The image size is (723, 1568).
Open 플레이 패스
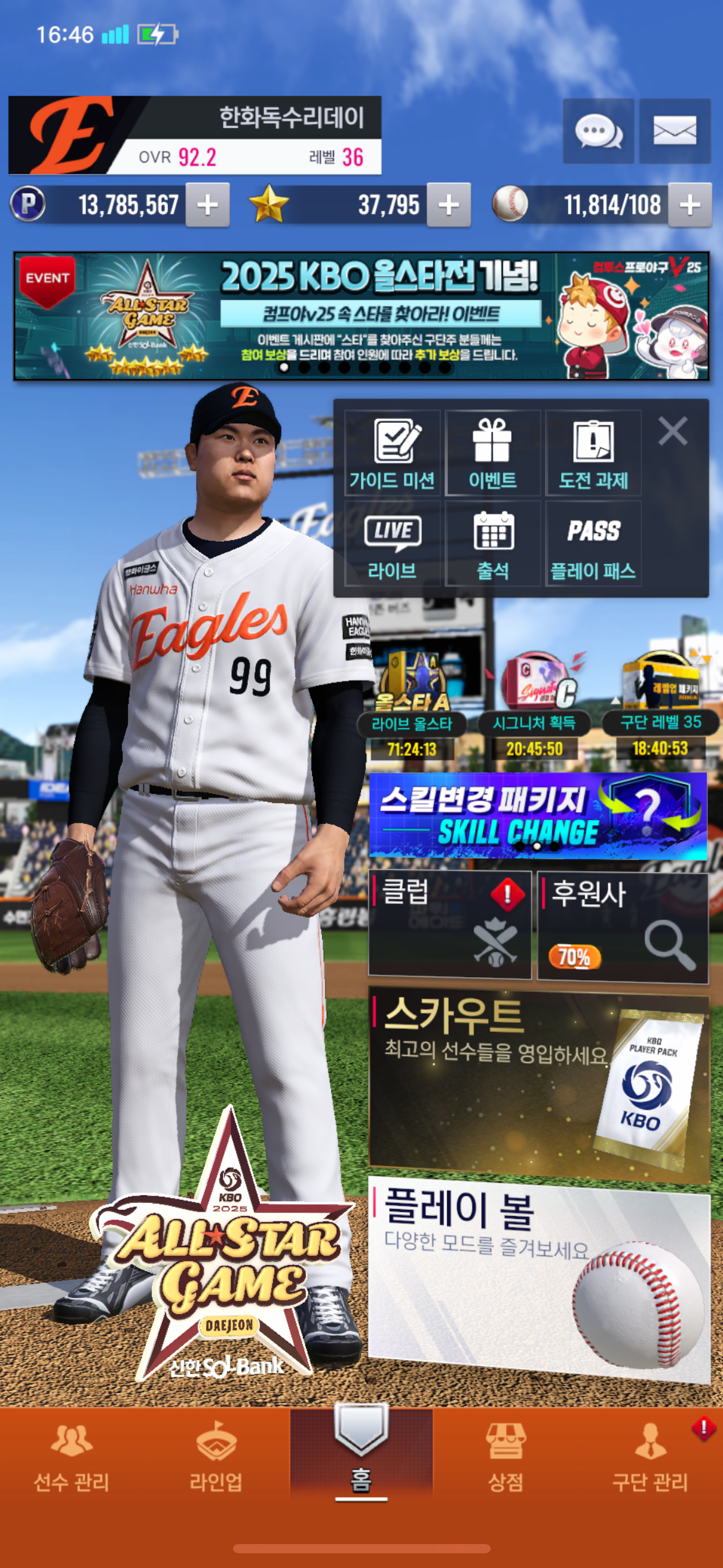point(593,544)
